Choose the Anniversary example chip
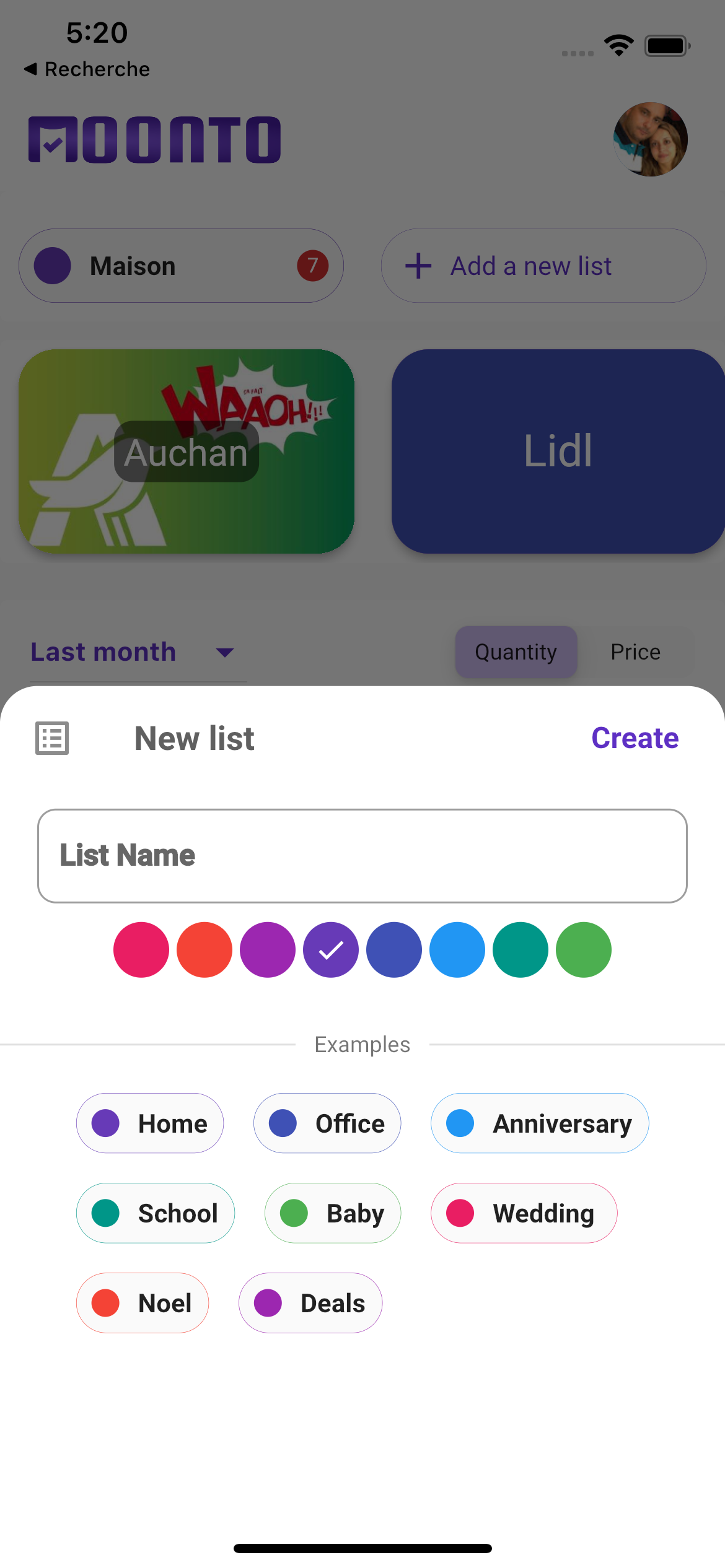The image size is (725, 1568). (x=539, y=1123)
